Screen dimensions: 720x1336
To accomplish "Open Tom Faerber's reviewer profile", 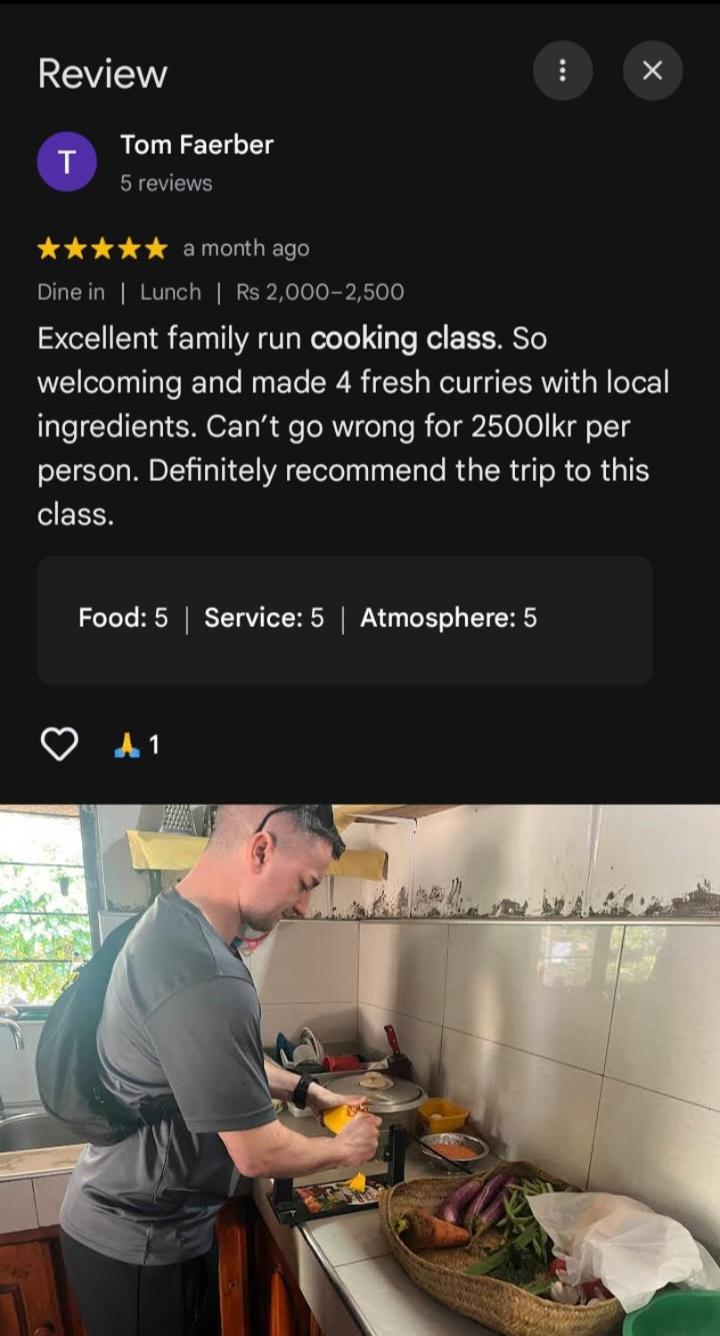I will coord(196,145).
